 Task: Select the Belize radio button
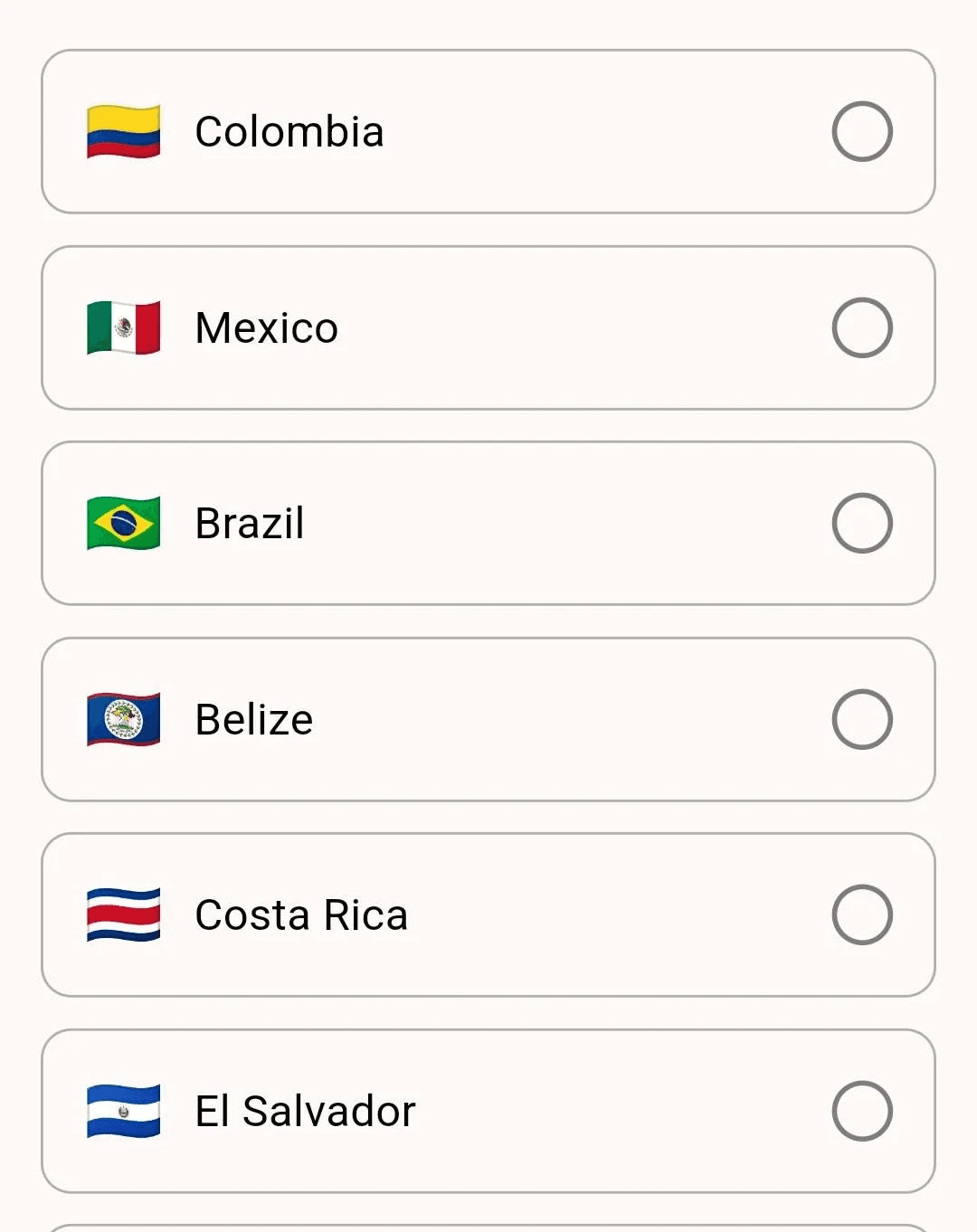pyautogui.click(x=861, y=719)
